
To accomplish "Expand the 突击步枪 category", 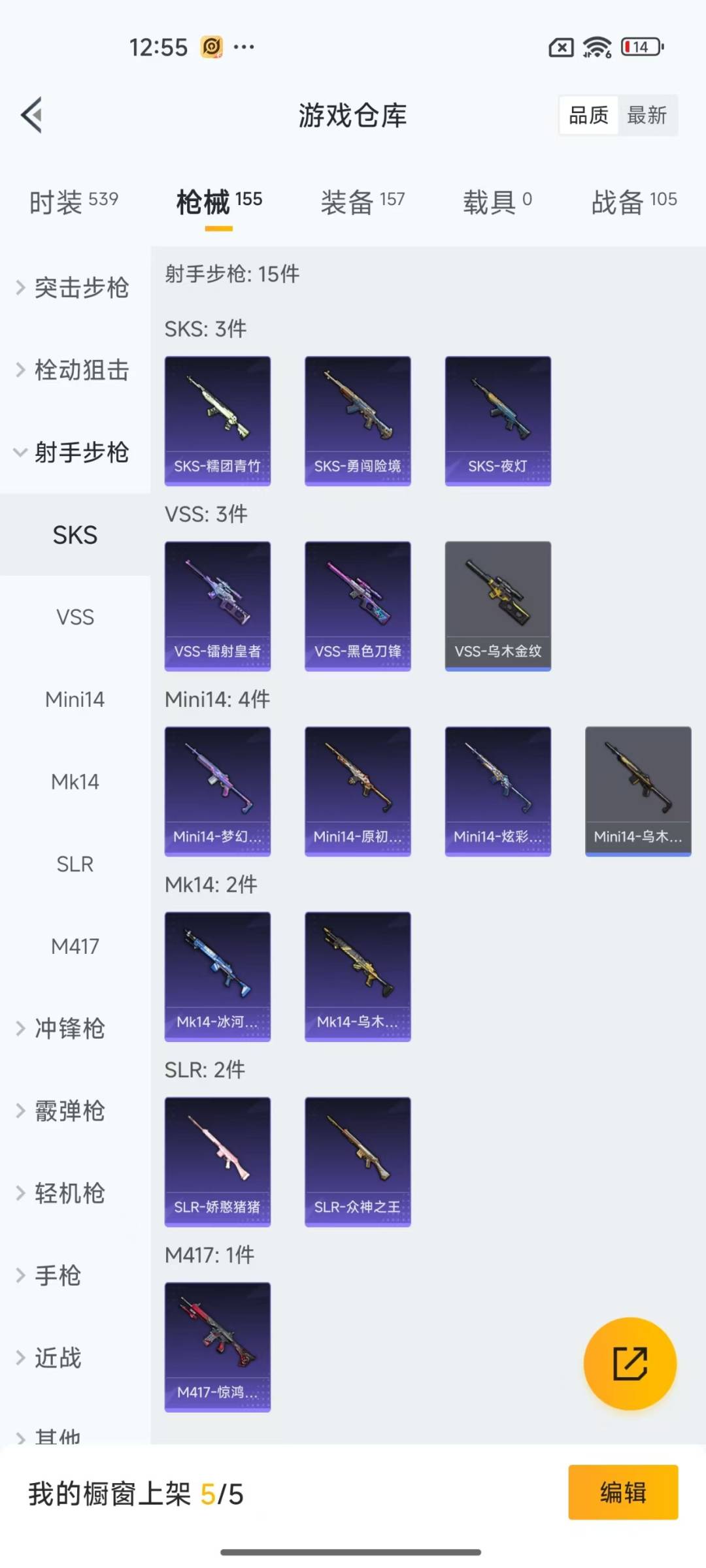I will (x=73, y=287).
